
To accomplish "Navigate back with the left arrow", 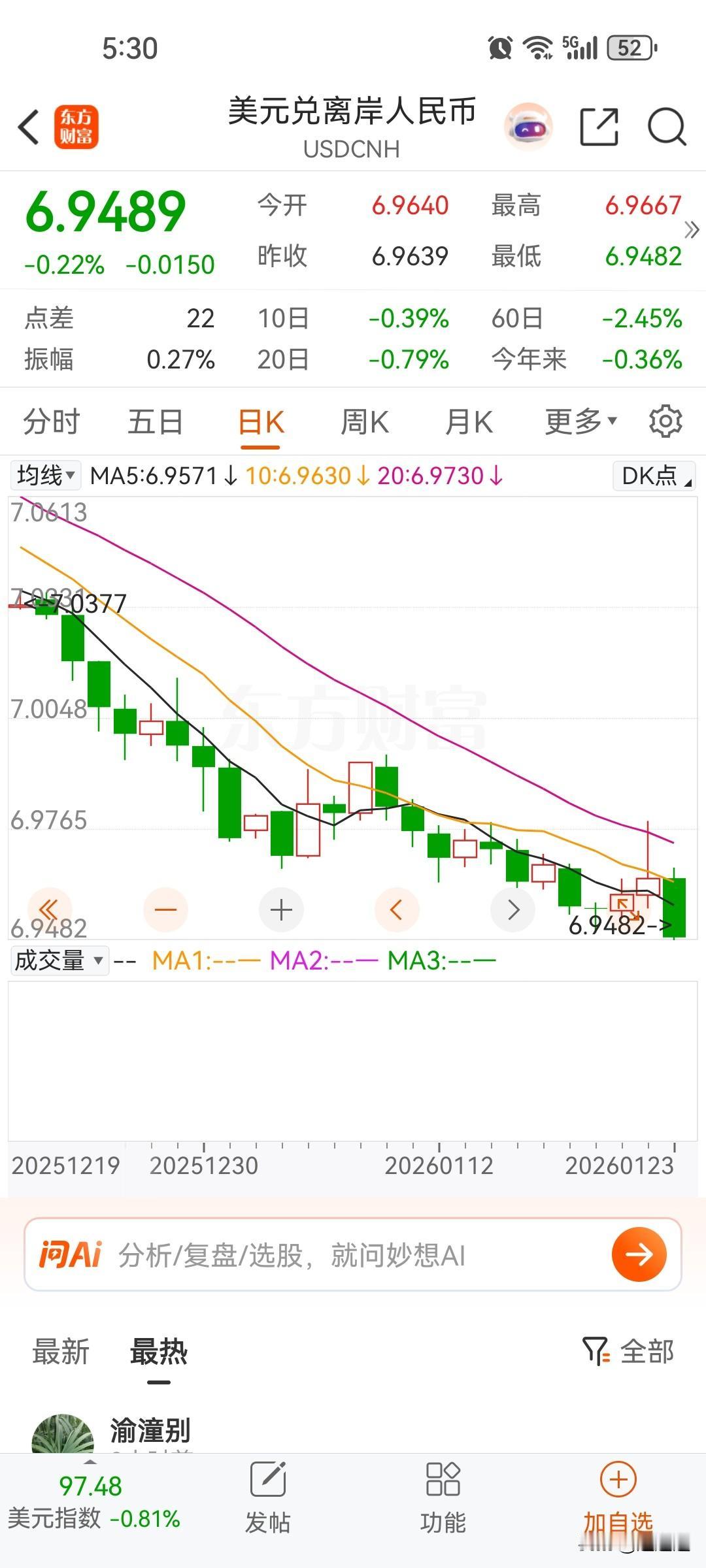I will coord(27,125).
